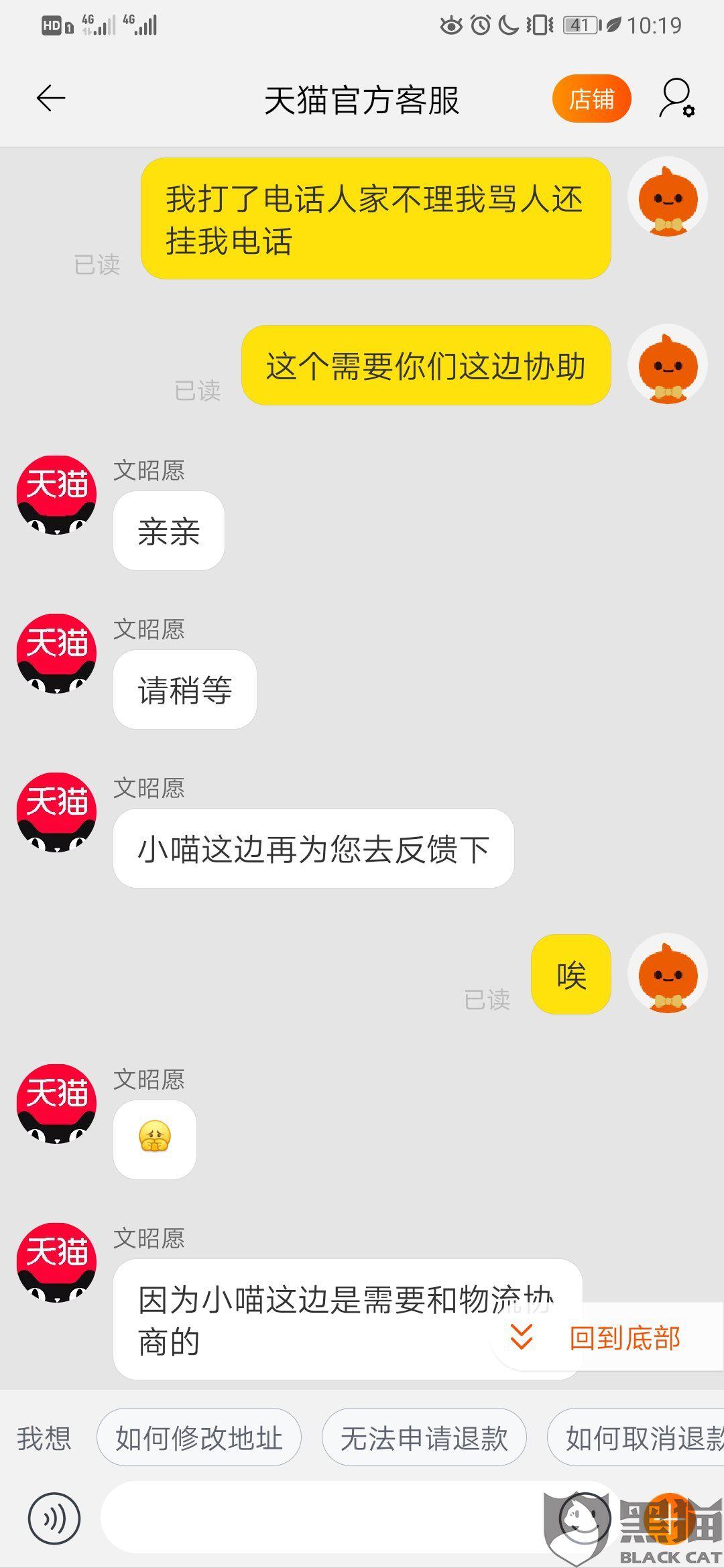Screen dimensions: 724x1568
Task: Switch to voice input mode
Action: pos(54,1518)
